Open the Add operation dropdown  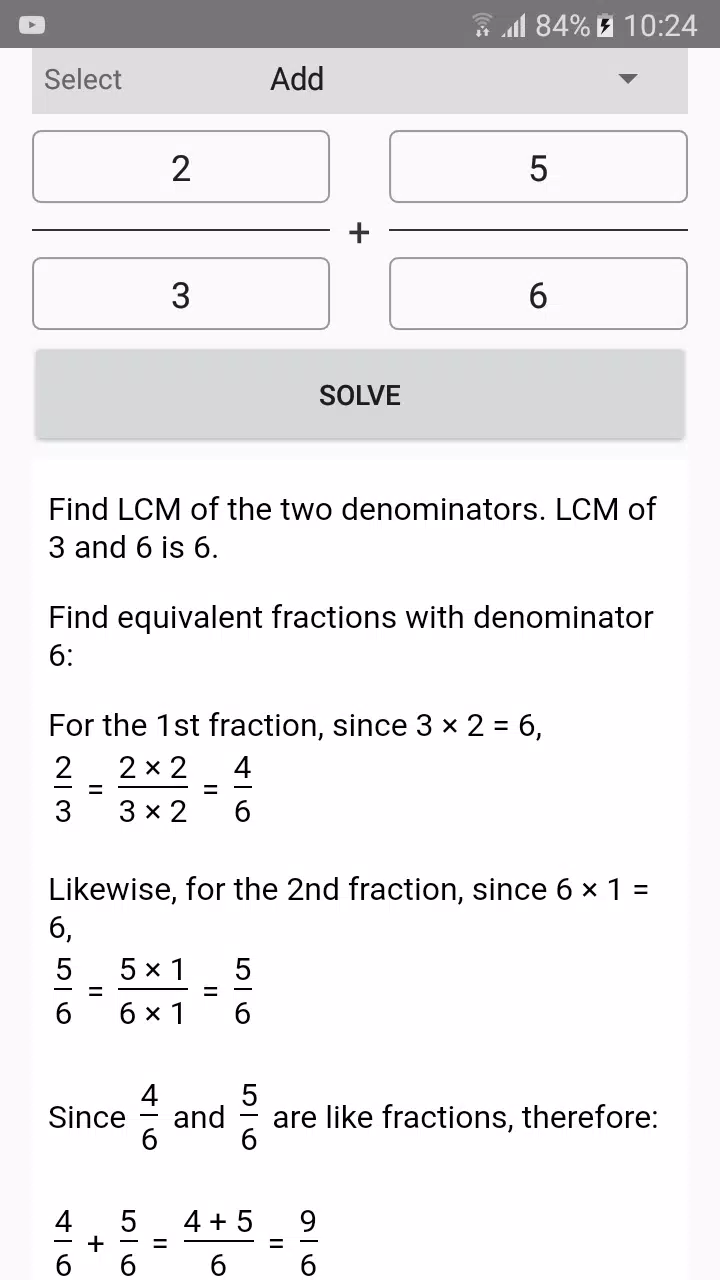point(360,80)
